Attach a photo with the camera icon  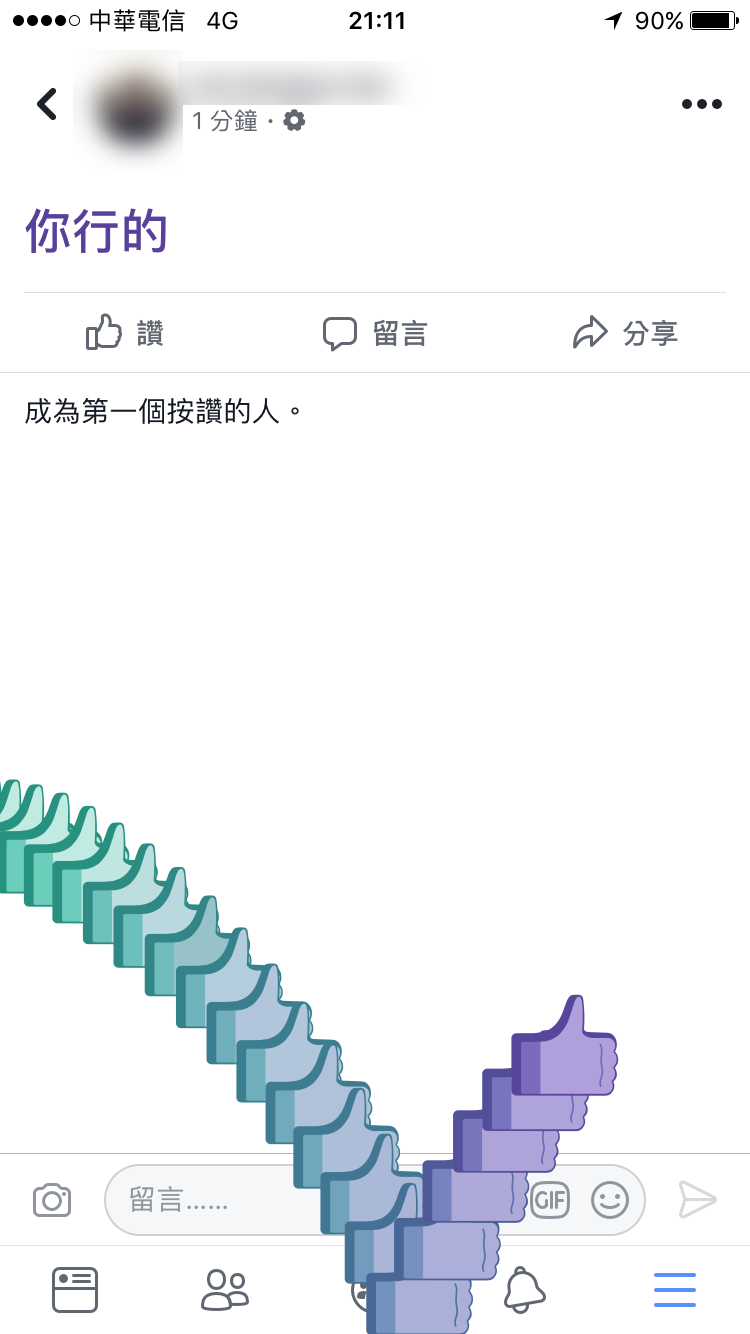click(52, 1199)
